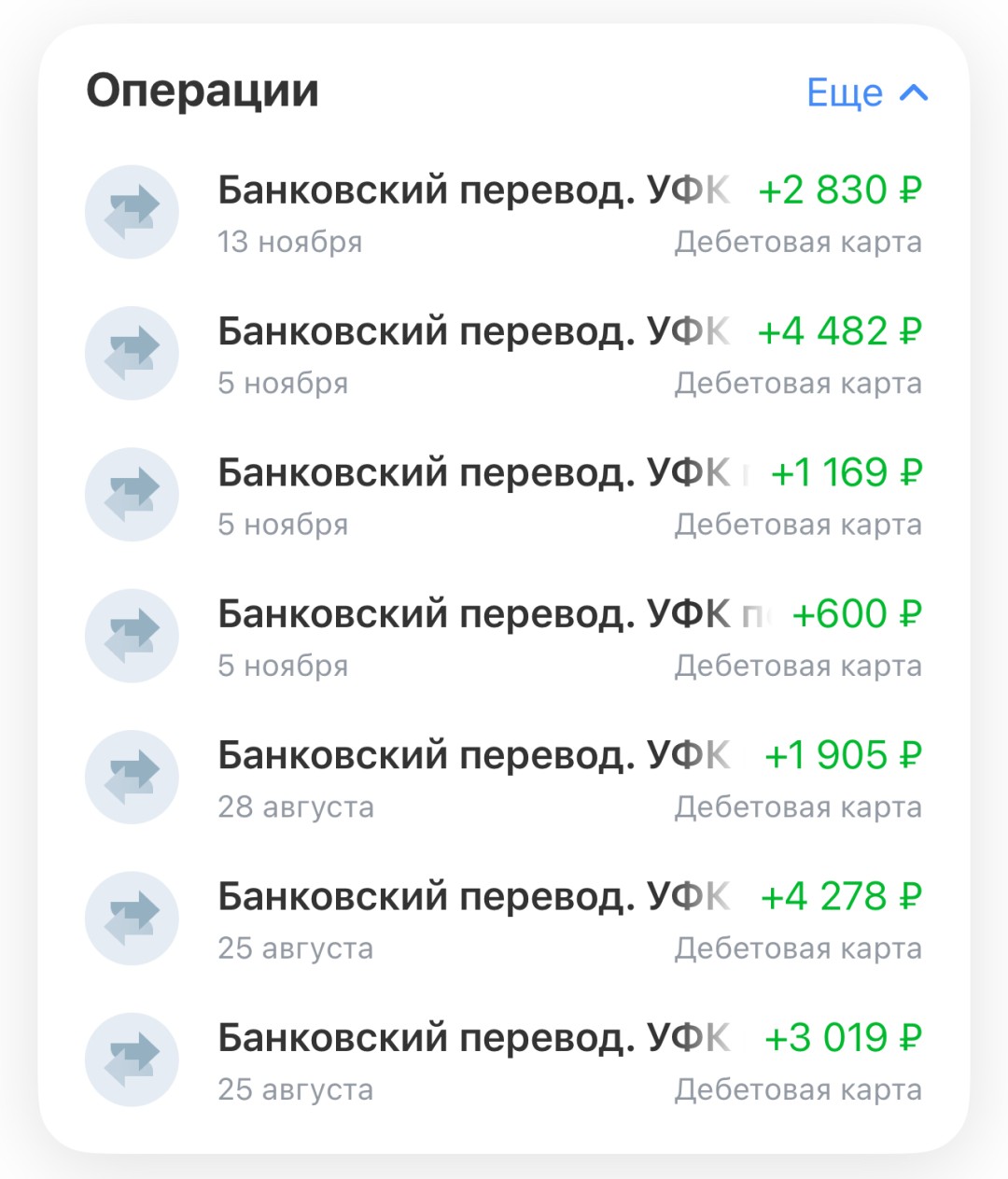Tap the transfer icon on the last transaction row
Image resolution: width=1008 pixels, height=1179 pixels.
132,1060
